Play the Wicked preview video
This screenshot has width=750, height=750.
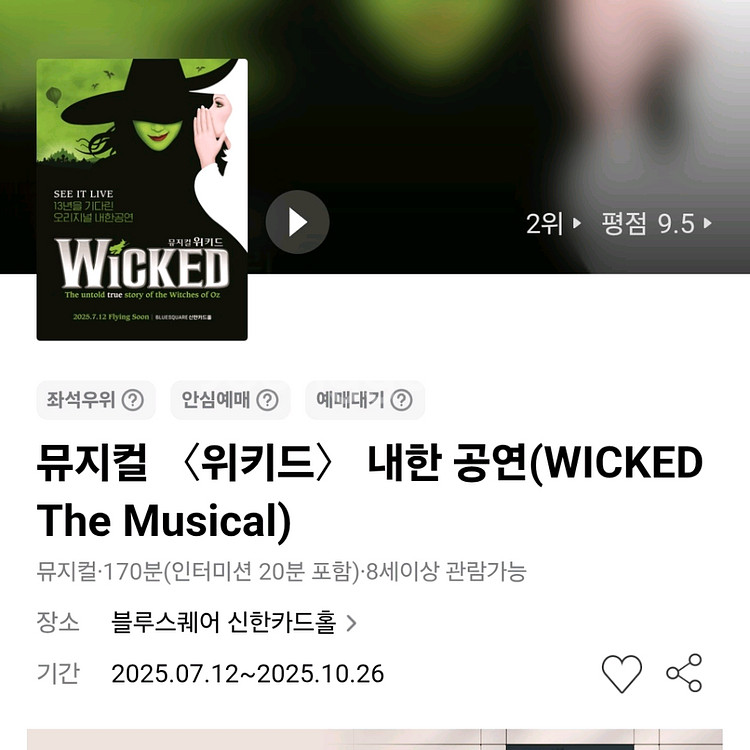click(298, 222)
